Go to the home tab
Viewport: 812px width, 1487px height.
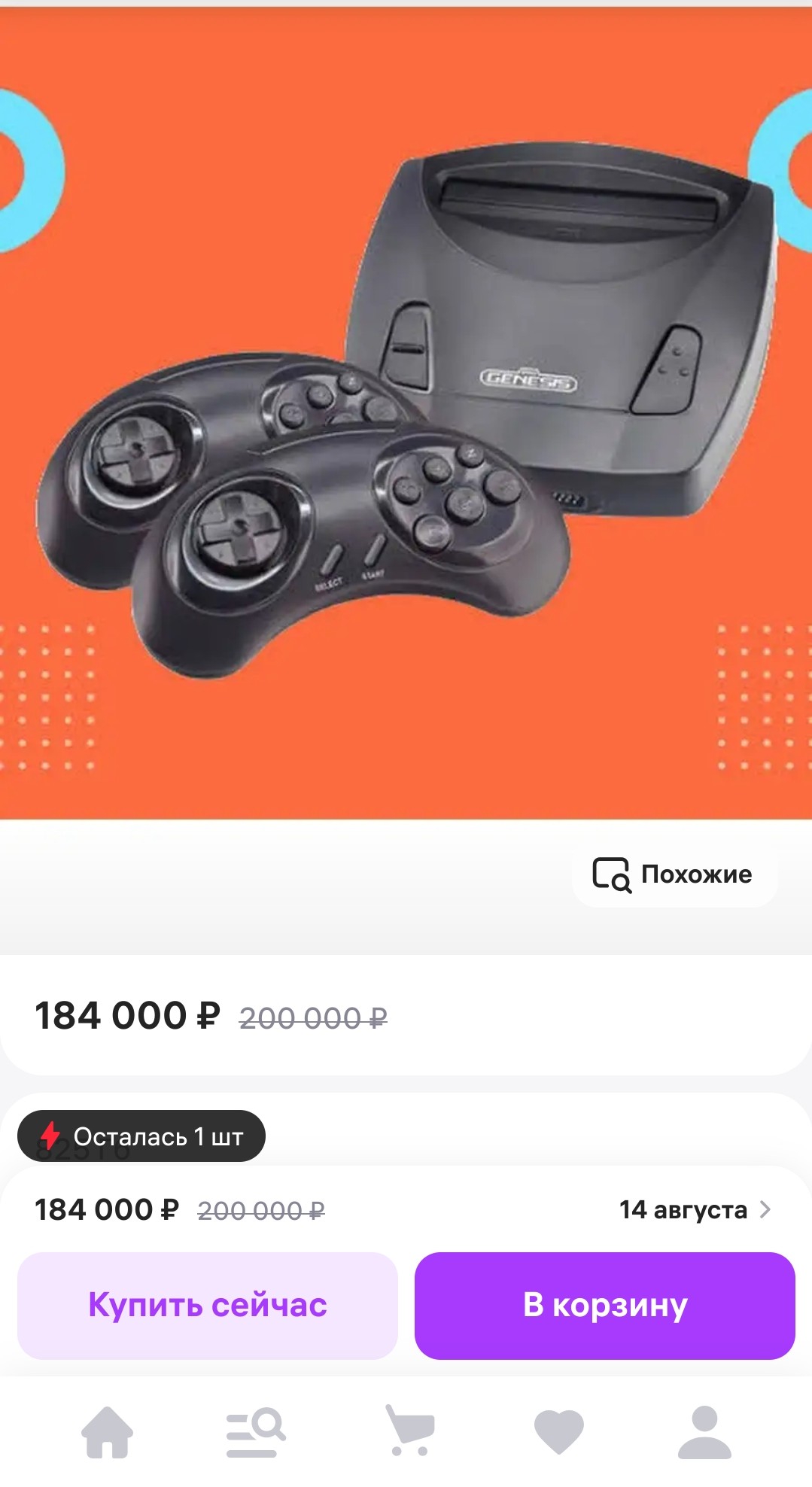[107, 1431]
